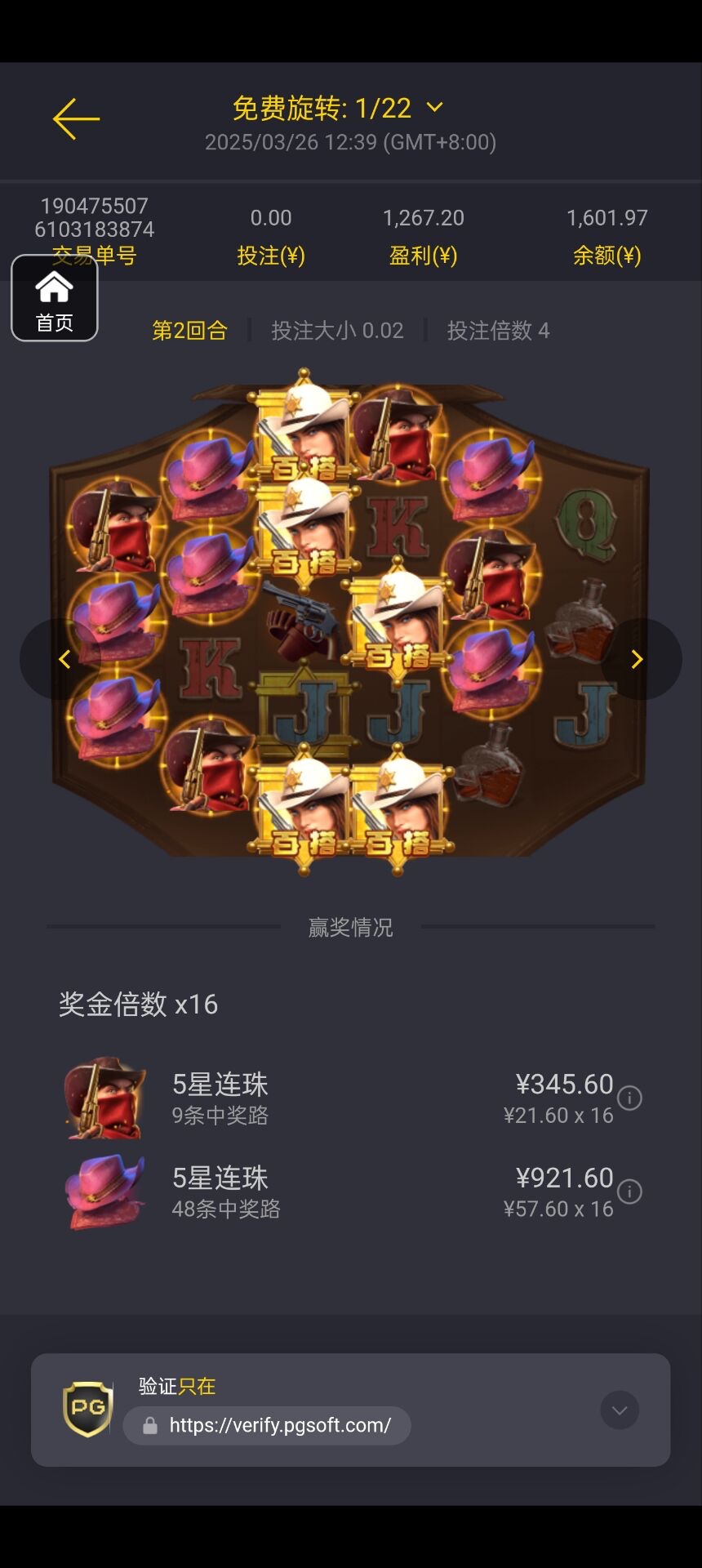This screenshot has width=702, height=1568.
Task: Go to the next round with right arrow
Action: [638, 659]
